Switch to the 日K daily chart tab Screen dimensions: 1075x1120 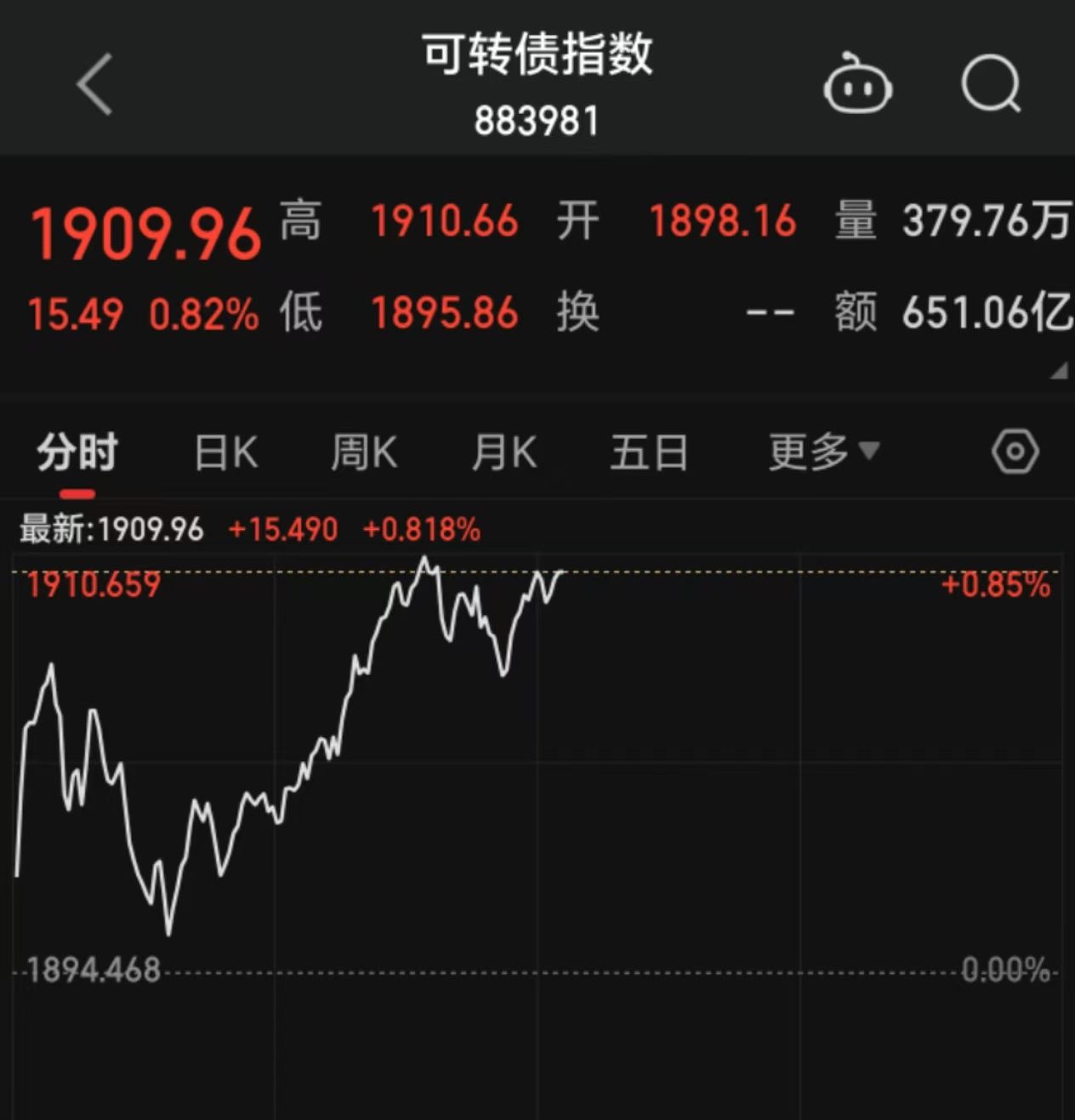click(x=225, y=452)
